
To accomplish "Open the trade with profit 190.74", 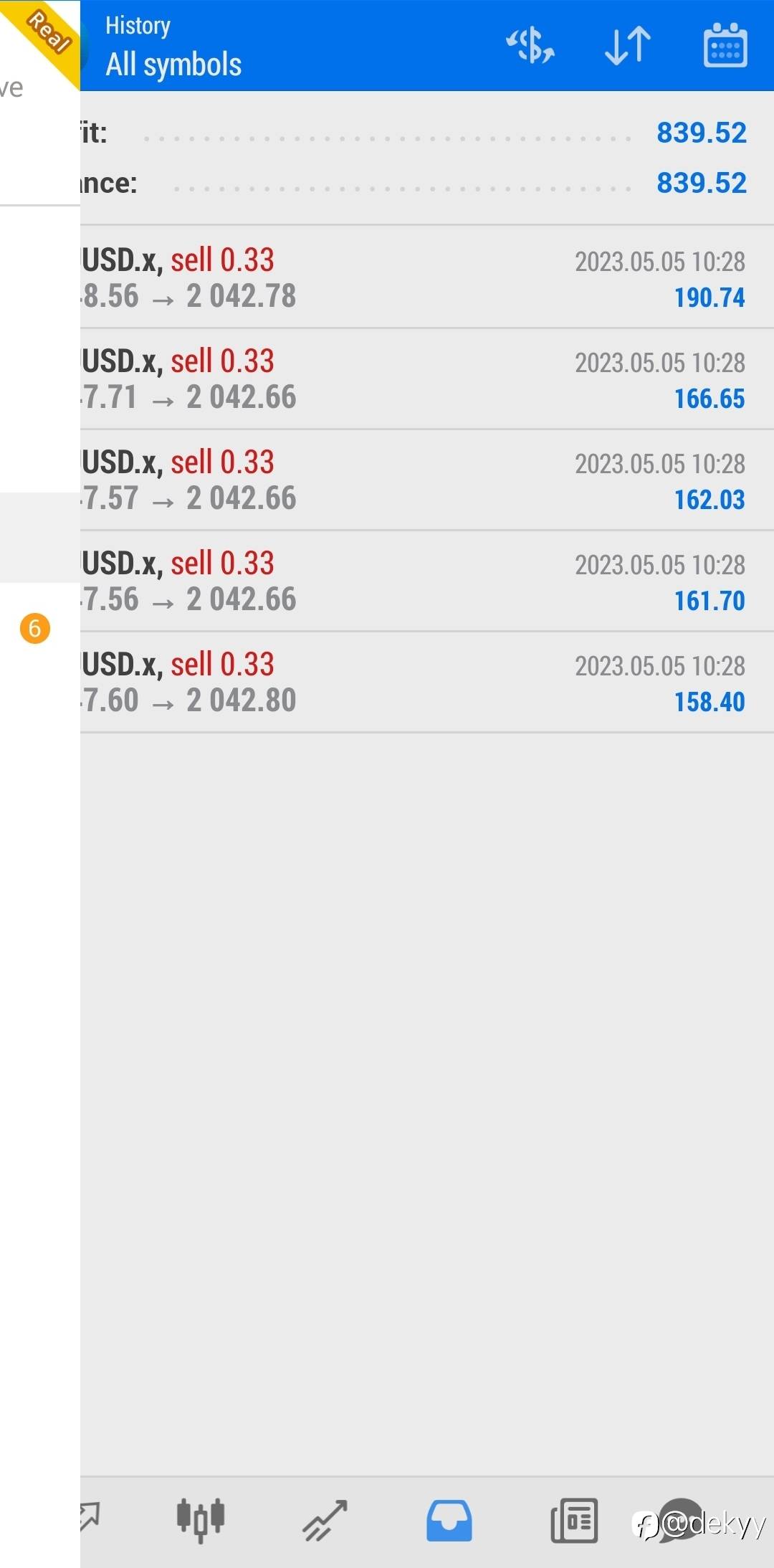I will [x=426, y=278].
